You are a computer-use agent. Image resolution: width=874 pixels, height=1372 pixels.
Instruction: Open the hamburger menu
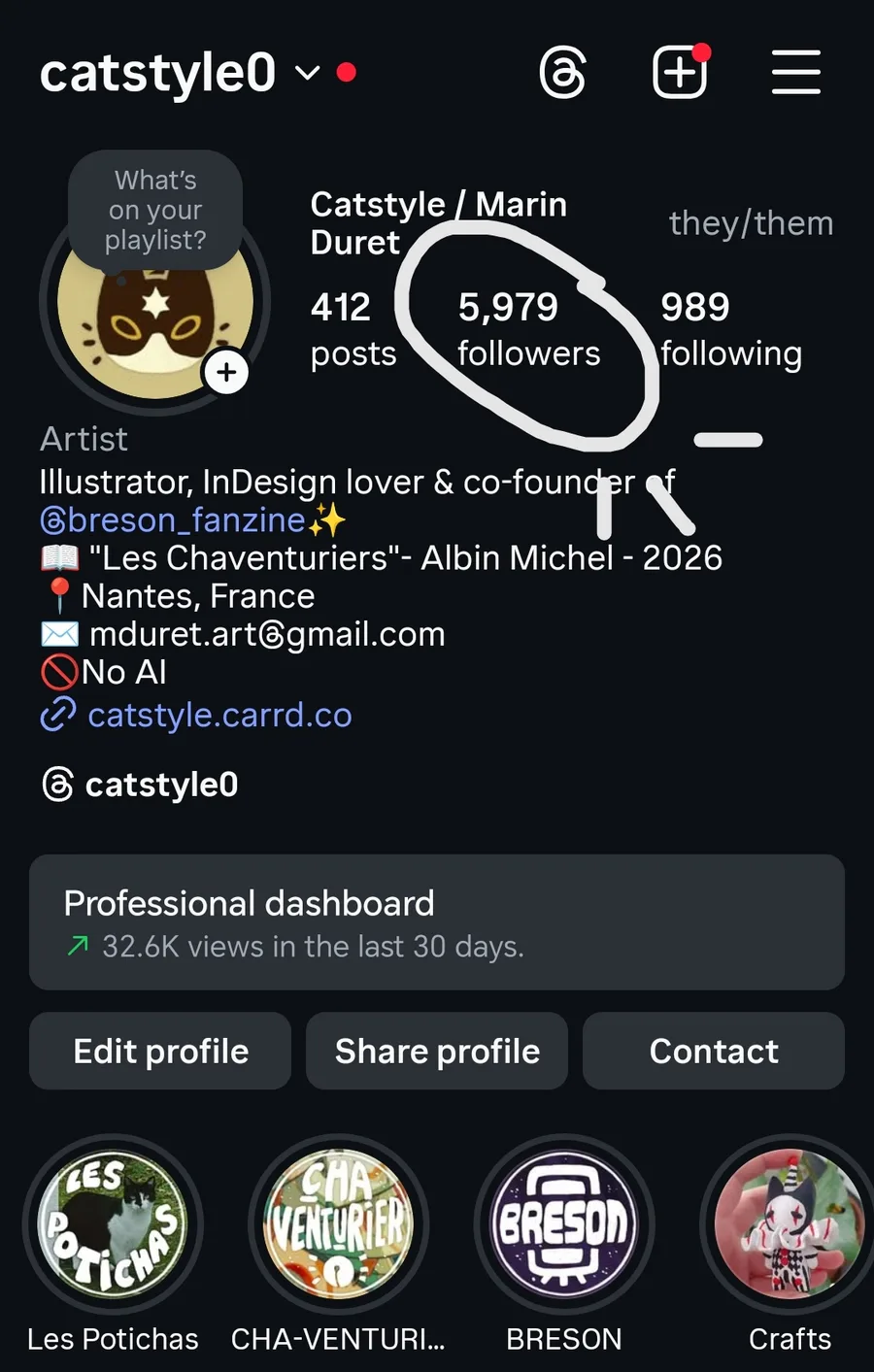click(x=795, y=73)
